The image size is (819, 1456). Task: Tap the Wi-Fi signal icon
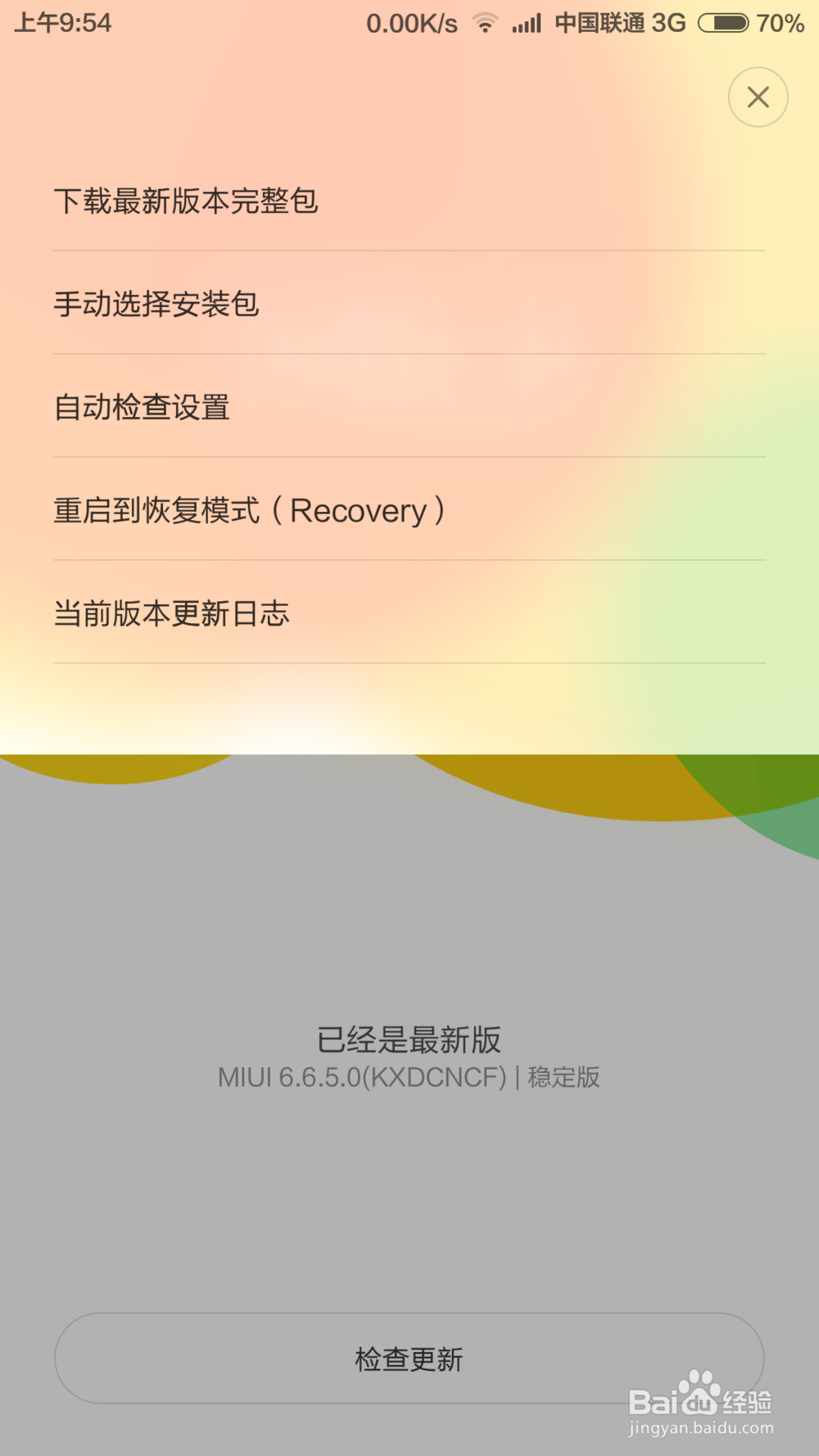(x=485, y=23)
